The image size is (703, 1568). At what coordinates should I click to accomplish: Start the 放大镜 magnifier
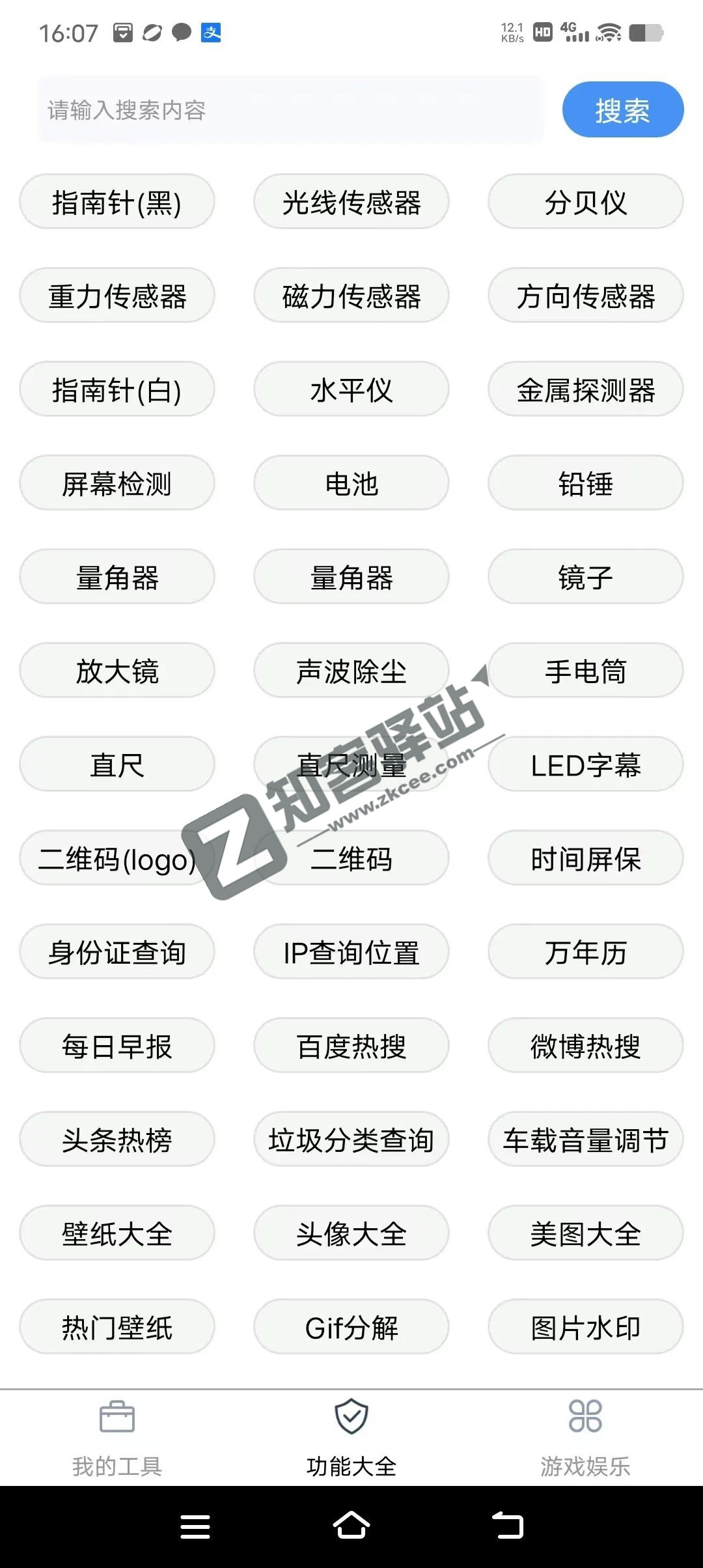pyautogui.click(x=116, y=671)
